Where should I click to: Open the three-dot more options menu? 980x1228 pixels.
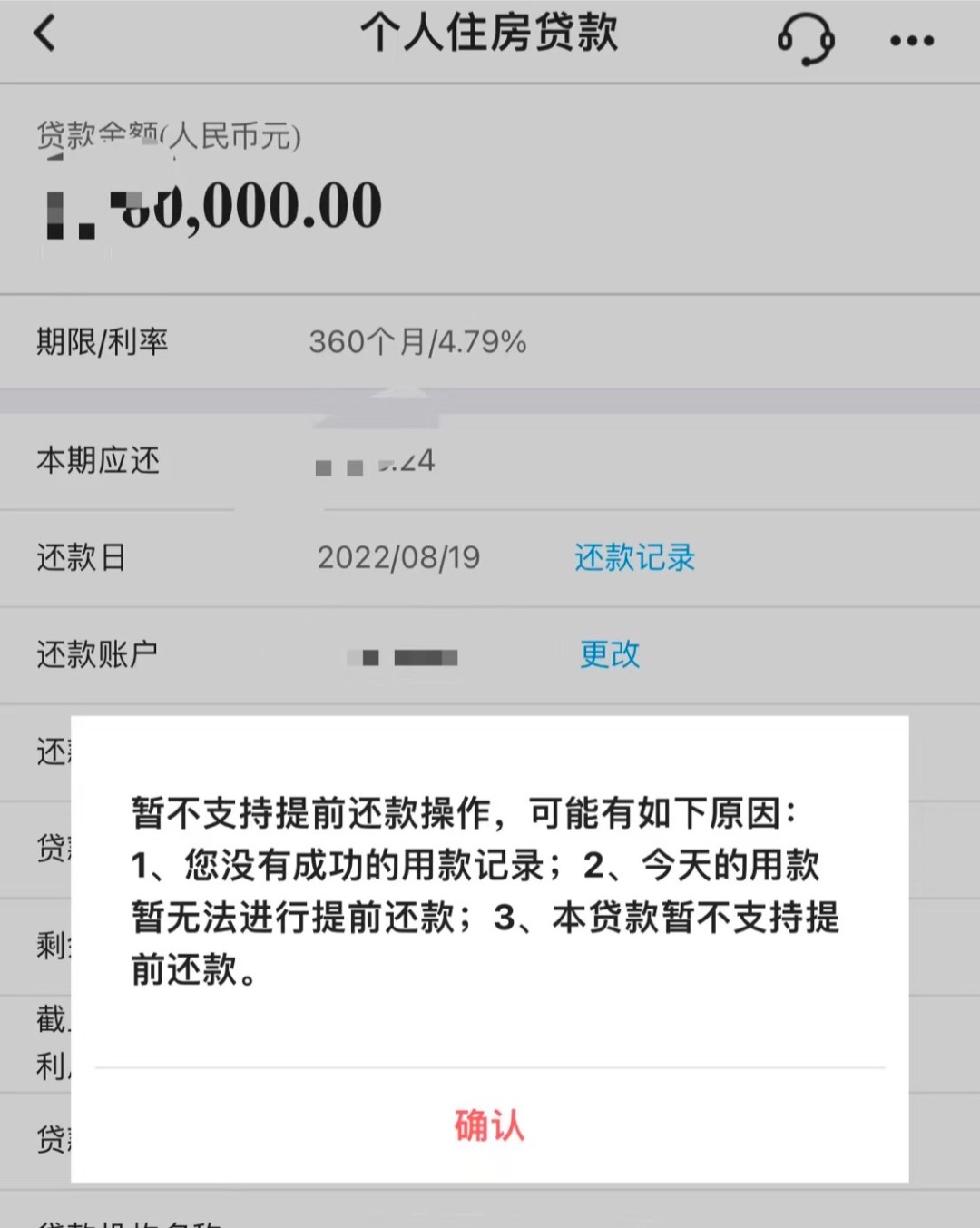pyautogui.click(x=911, y=40)
